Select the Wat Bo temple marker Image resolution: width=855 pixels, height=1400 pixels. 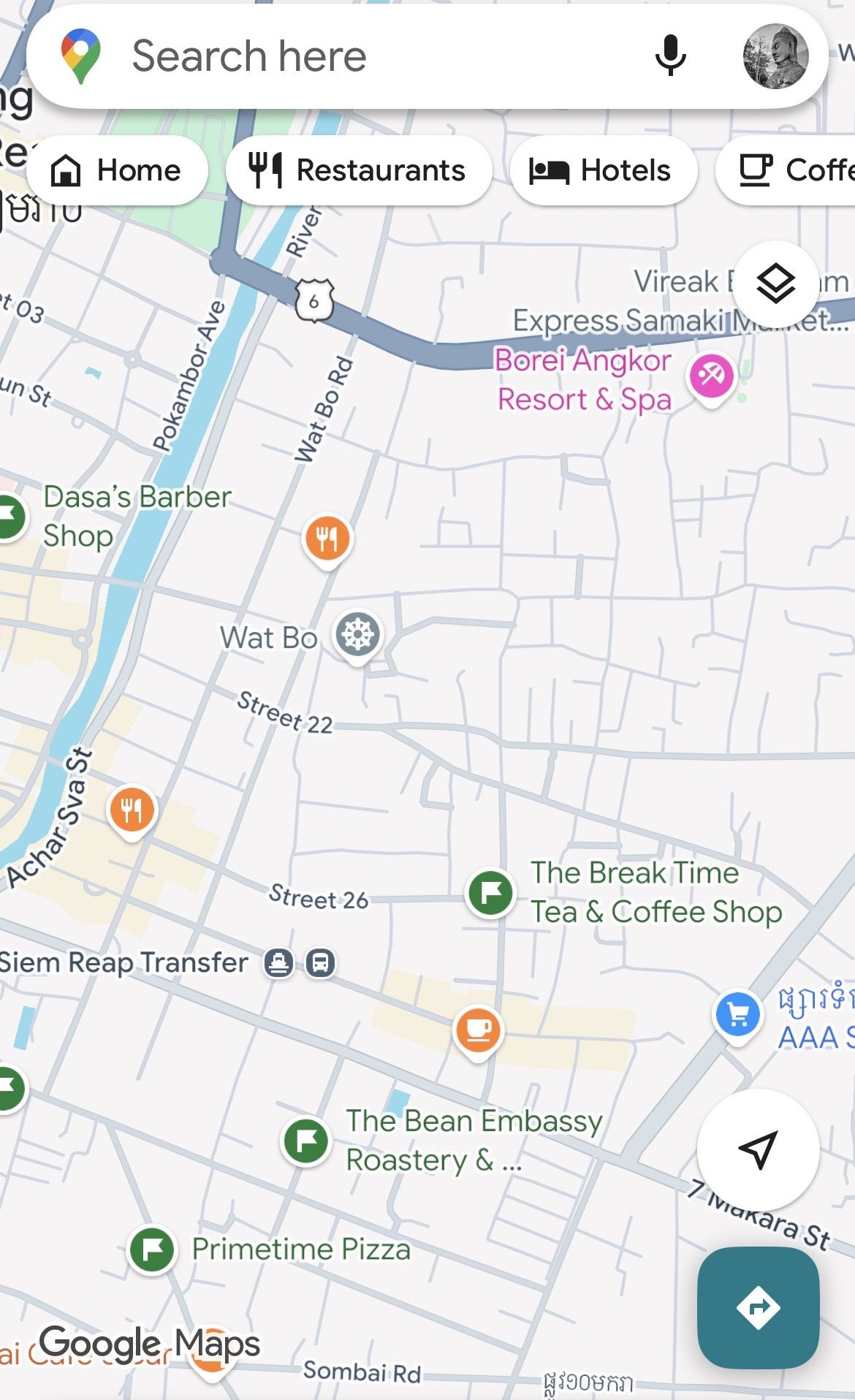point(357,634)
